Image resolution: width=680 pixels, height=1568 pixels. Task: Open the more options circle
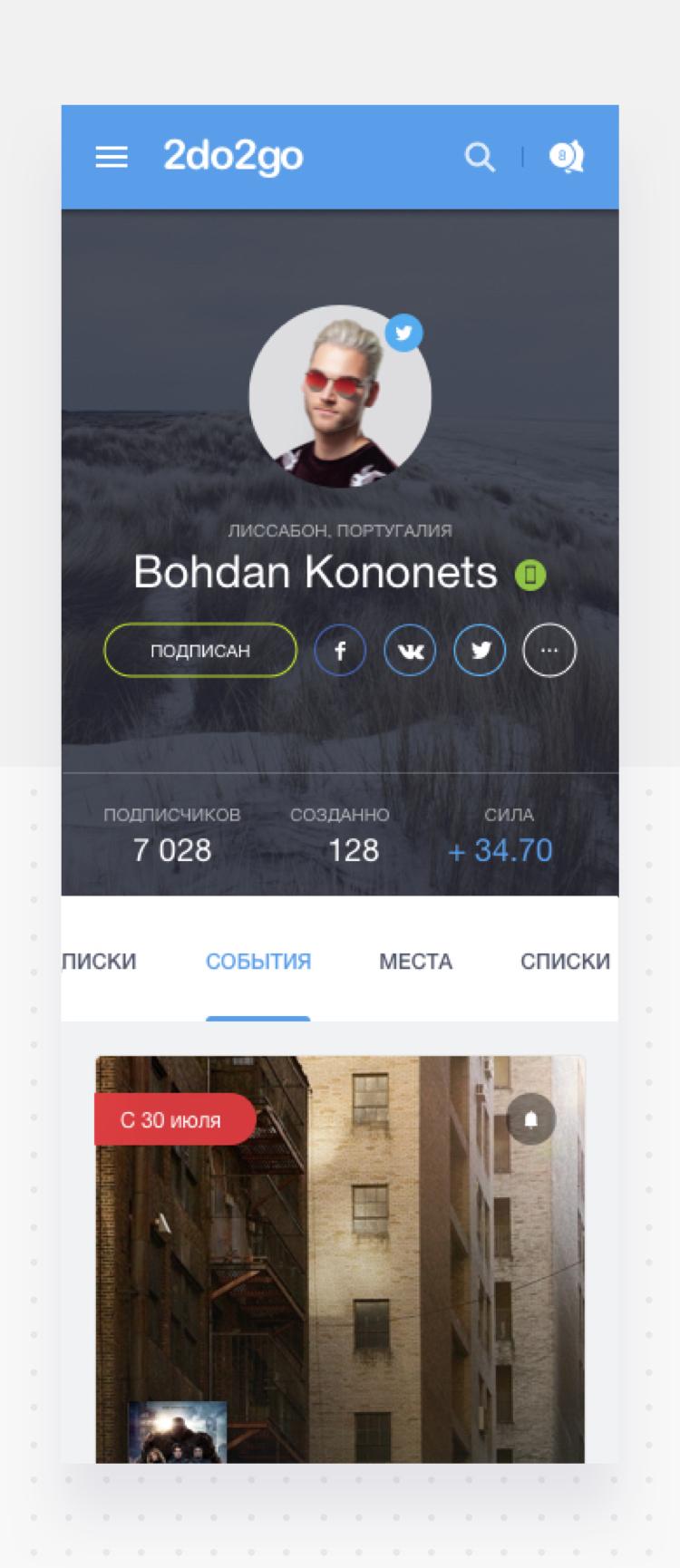[x=549, y=650]
